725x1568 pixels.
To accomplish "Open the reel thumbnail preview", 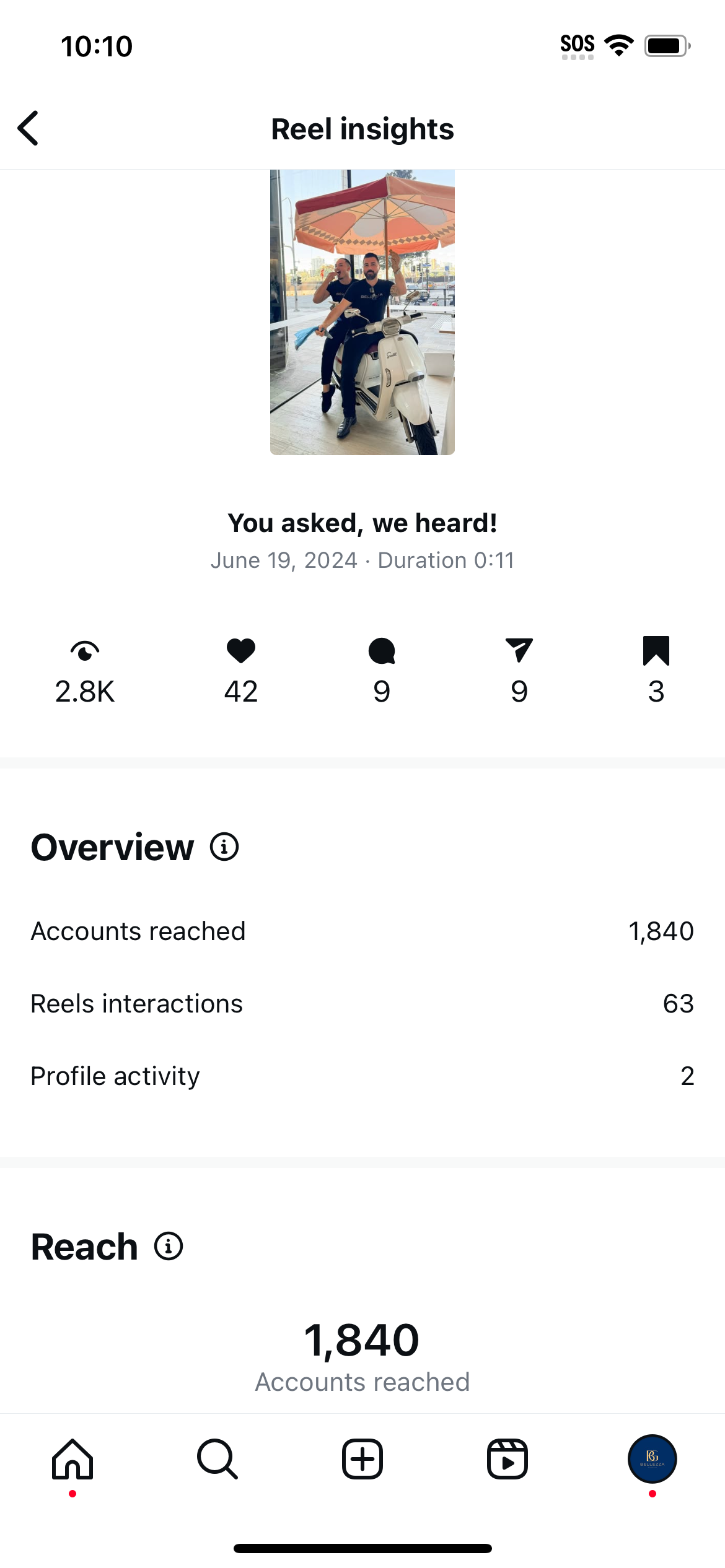I will pos(362,312).
